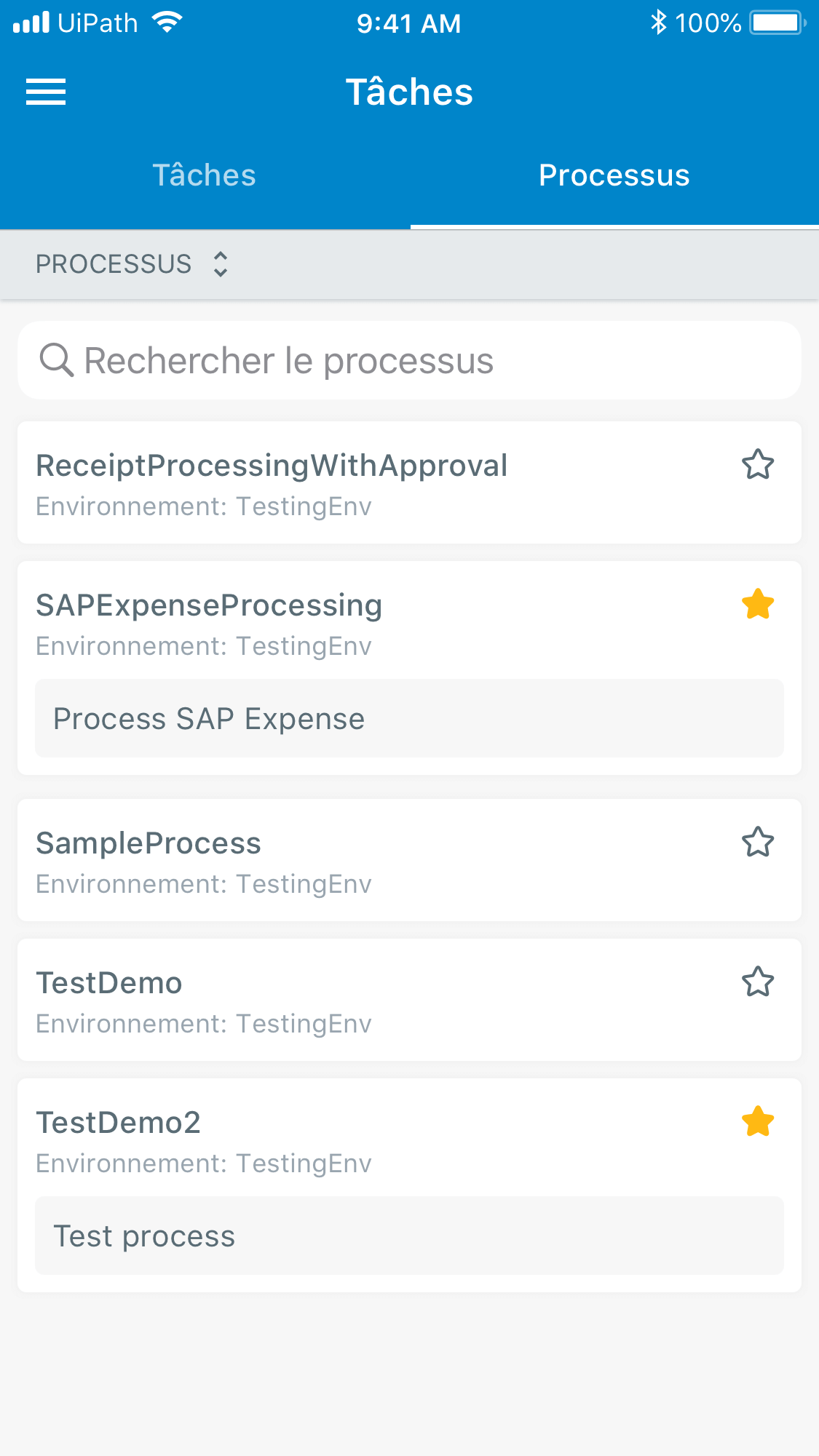This screenshot has width=819, height=1456.
Task: Remove the star from TestDemo2
Action: tap(758, 1122)
